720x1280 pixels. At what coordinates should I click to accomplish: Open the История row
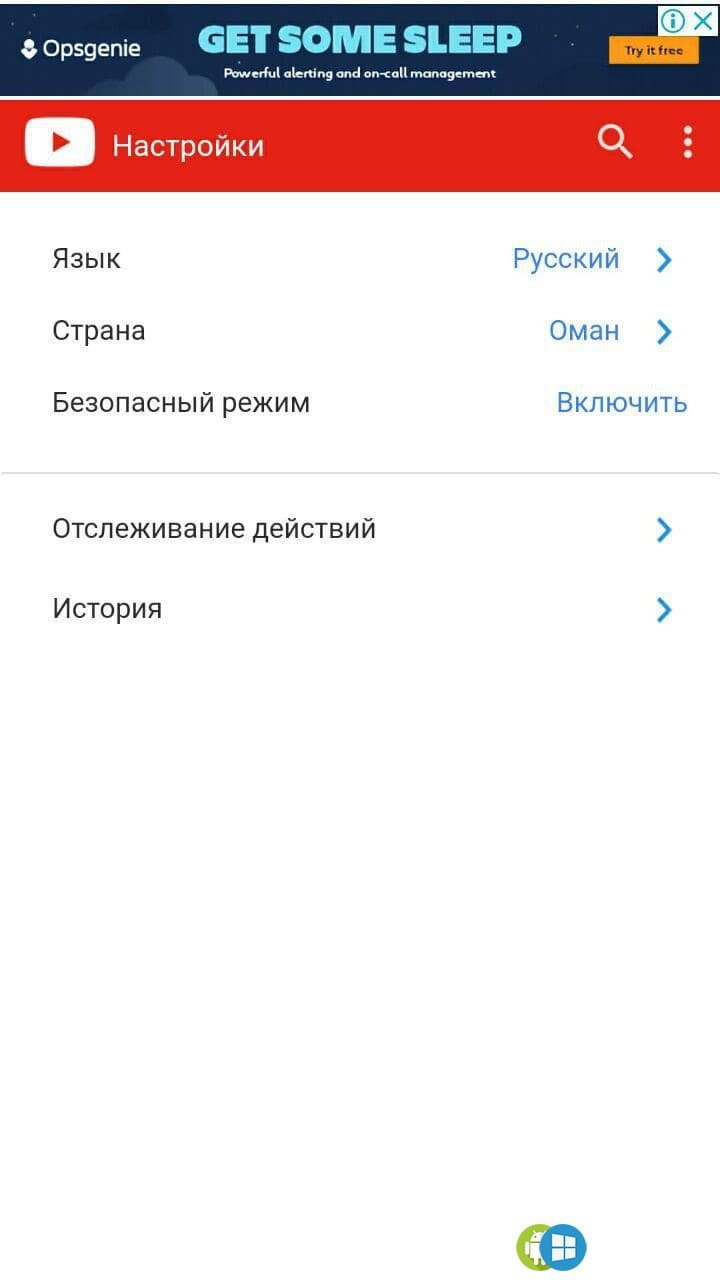pyautogui.click(x=360, y=609)
